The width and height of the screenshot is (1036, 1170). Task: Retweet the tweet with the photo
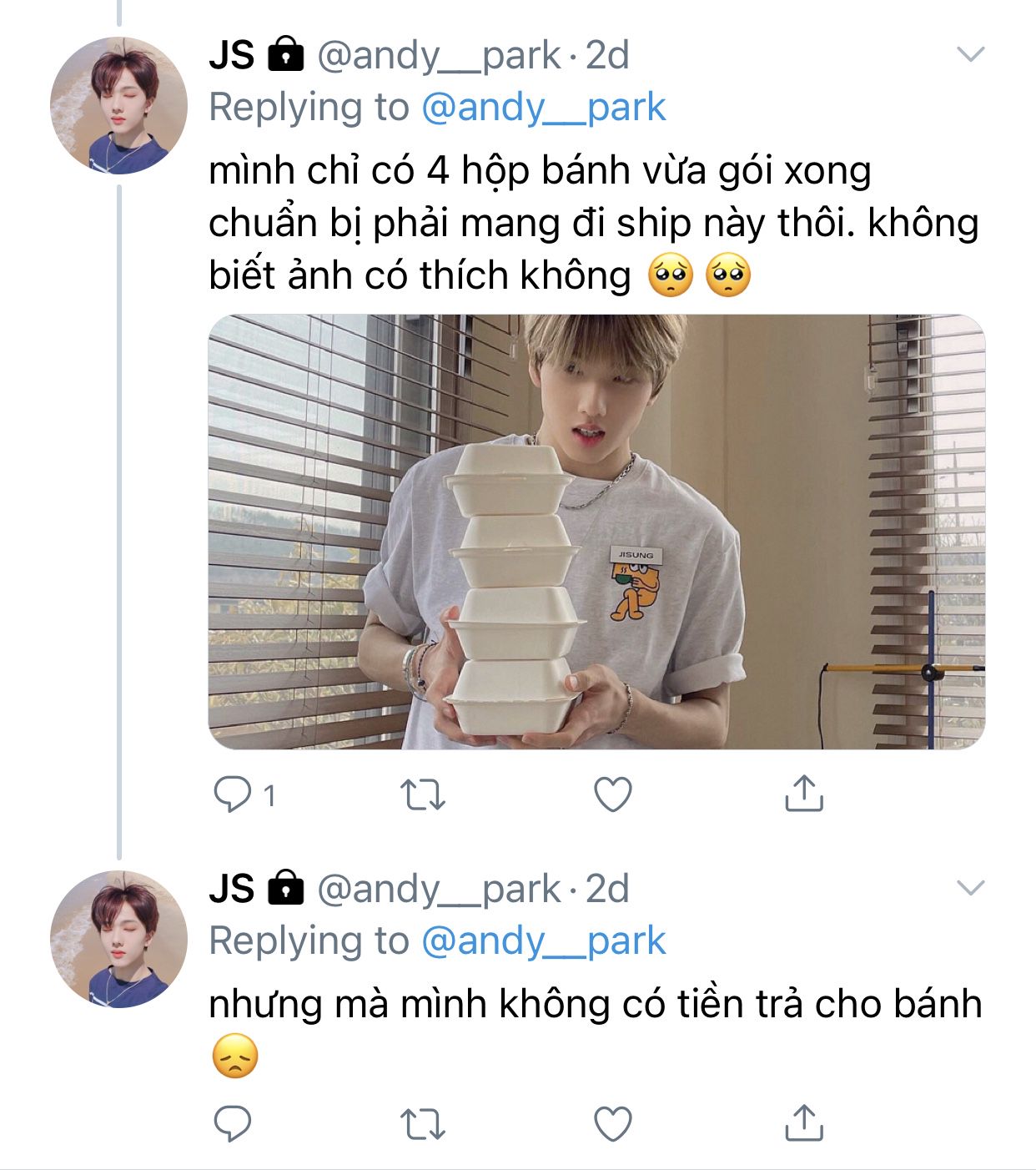tap(423, 794)
